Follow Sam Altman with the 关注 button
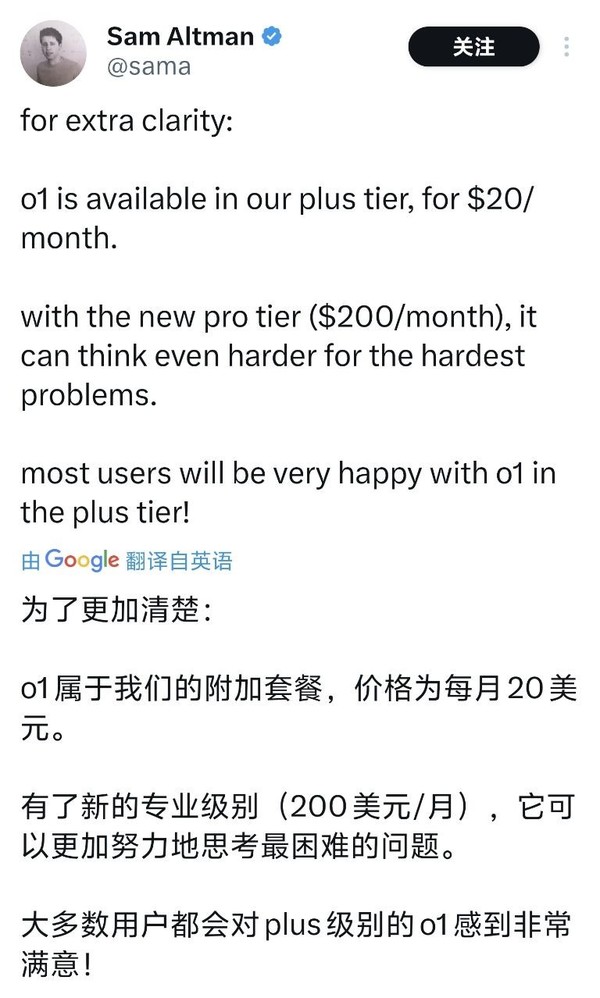Viewport: 600px width, 998px height. coord(473,47)
